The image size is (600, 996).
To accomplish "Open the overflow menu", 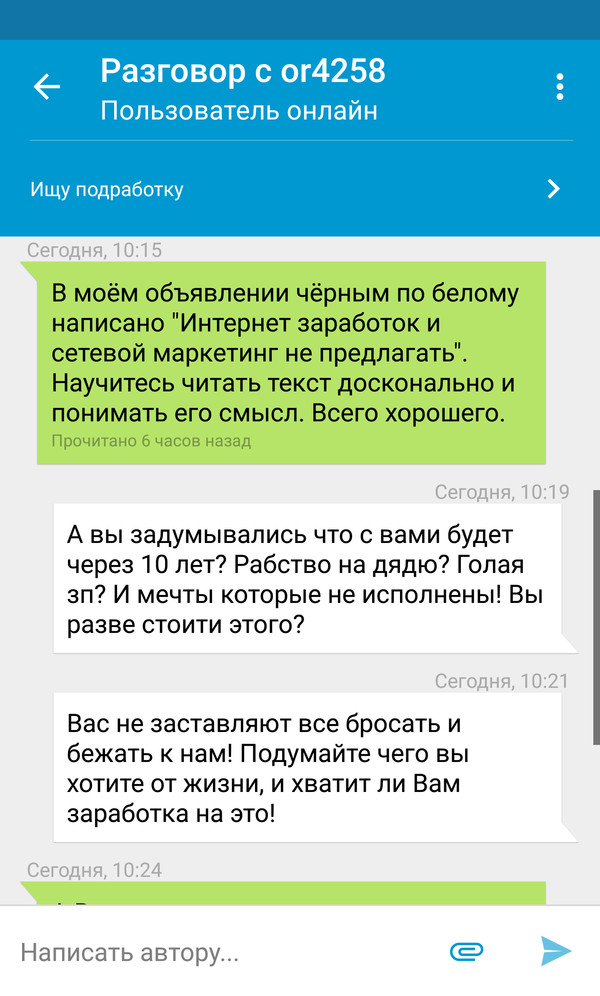I will pos(560,87).
